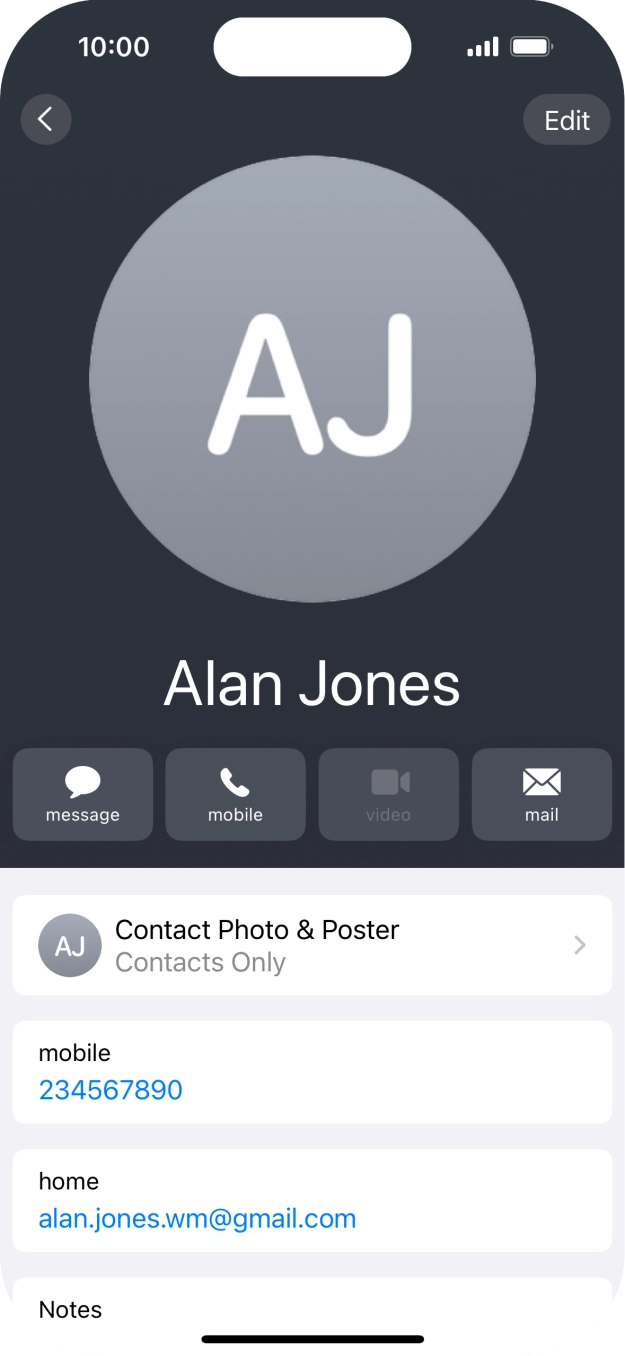Viewport: 625px width, 1356px height.
Task: Tap Edit to modify Alan Jones
Action: click(567, 120)
